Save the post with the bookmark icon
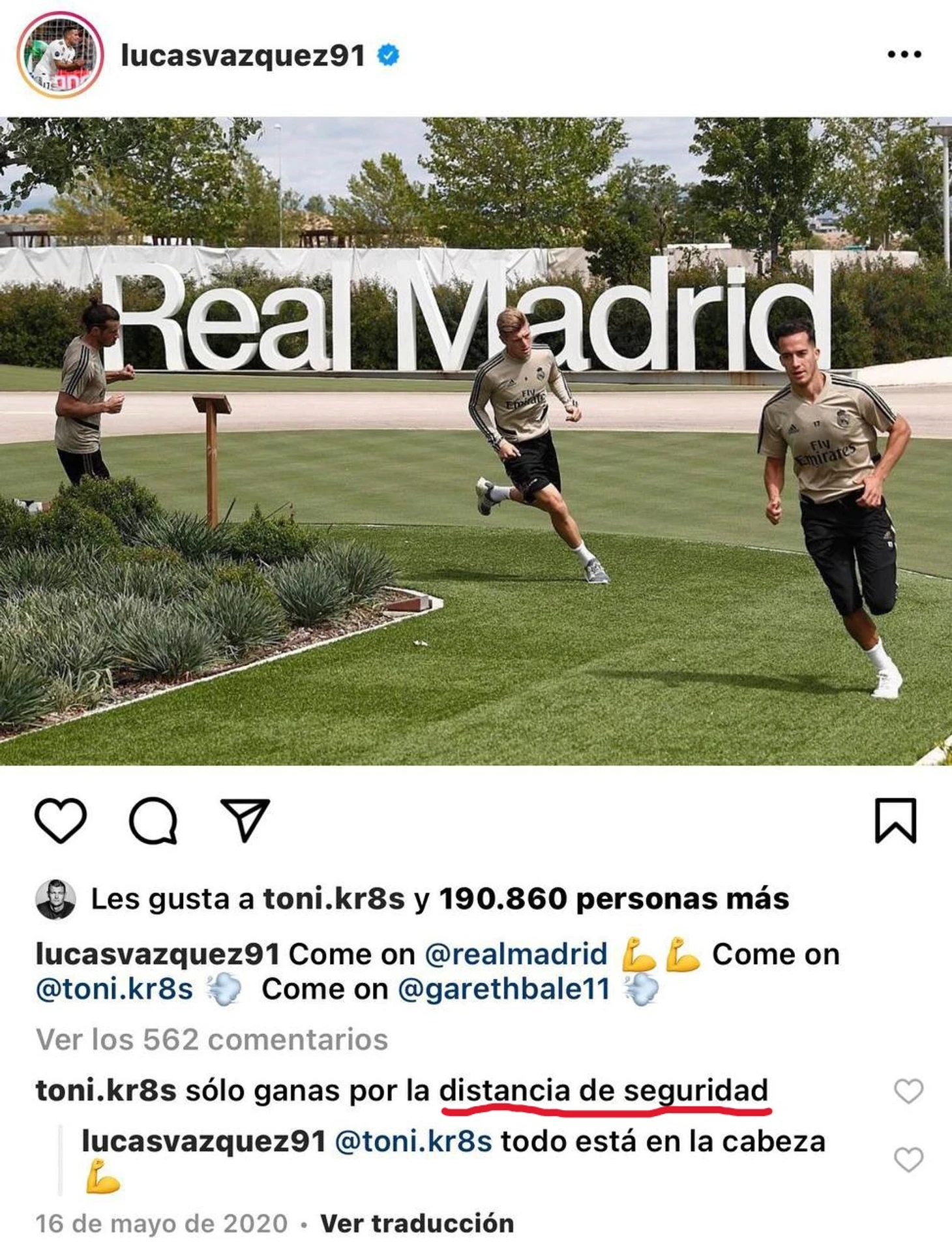This screenshot has width=952, height=1253. [x=895, y=820]
